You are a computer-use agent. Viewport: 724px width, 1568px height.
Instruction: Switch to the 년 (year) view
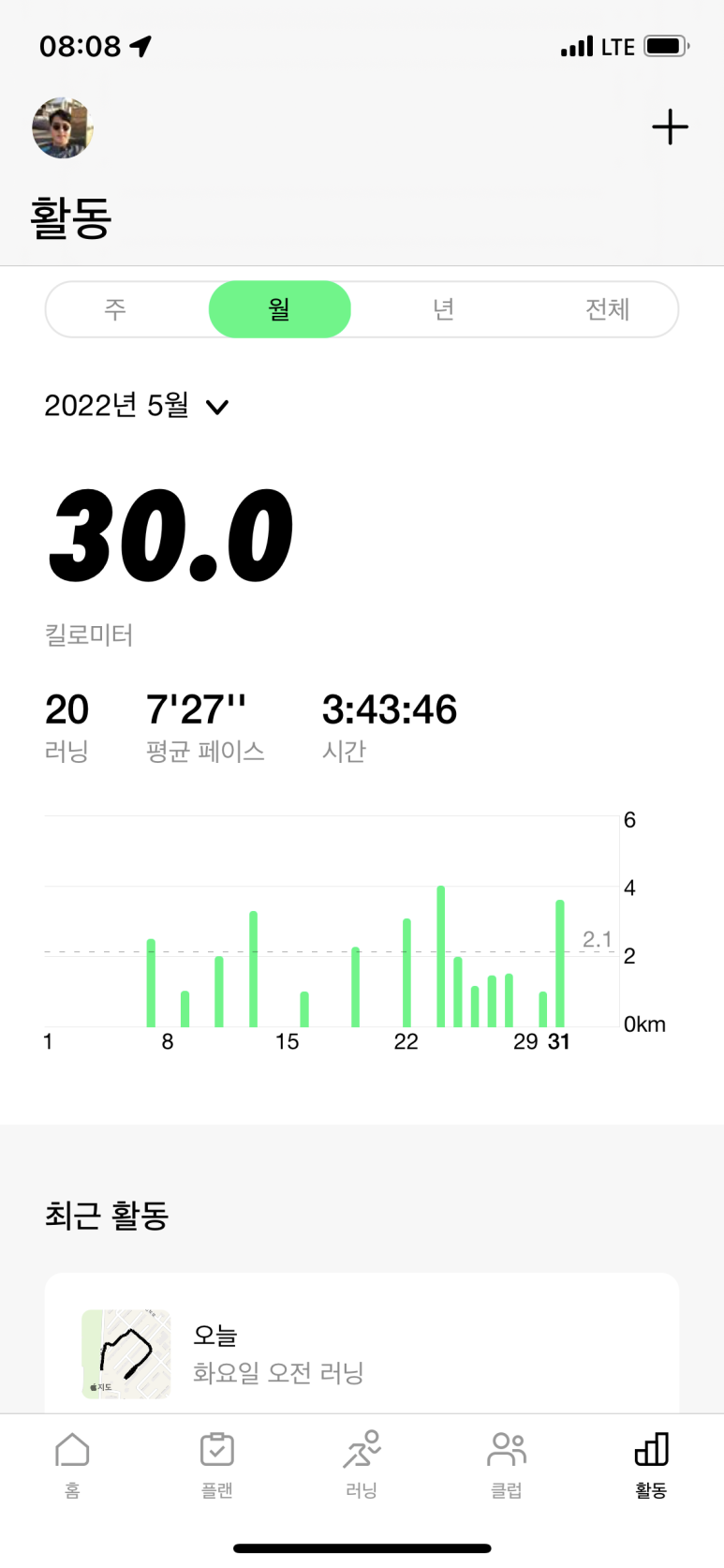point(443,309)
